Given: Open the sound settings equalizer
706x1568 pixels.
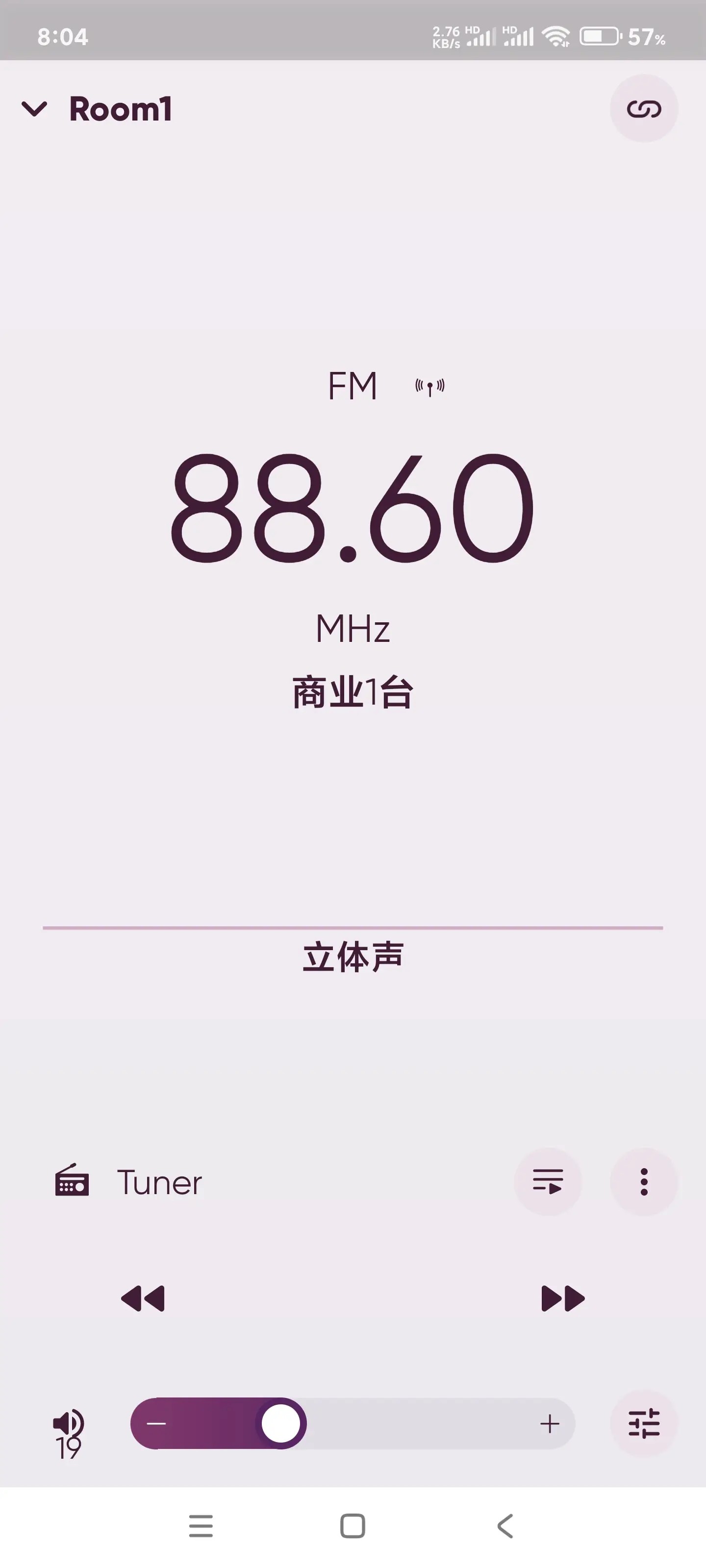Looking at the screenshot, I should pos(643,1424).
